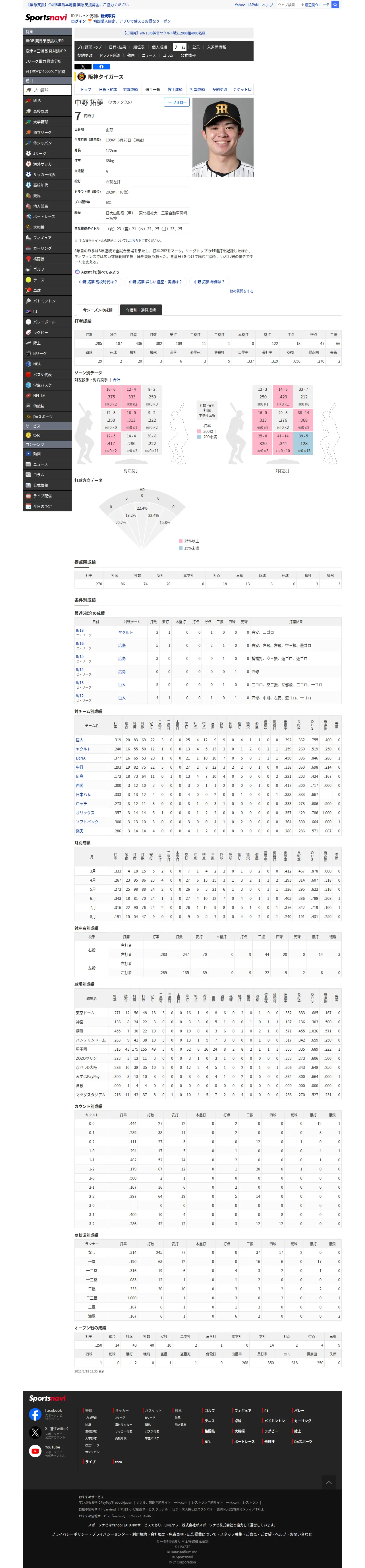Select MLB in the sidebar

coord(37,100)
